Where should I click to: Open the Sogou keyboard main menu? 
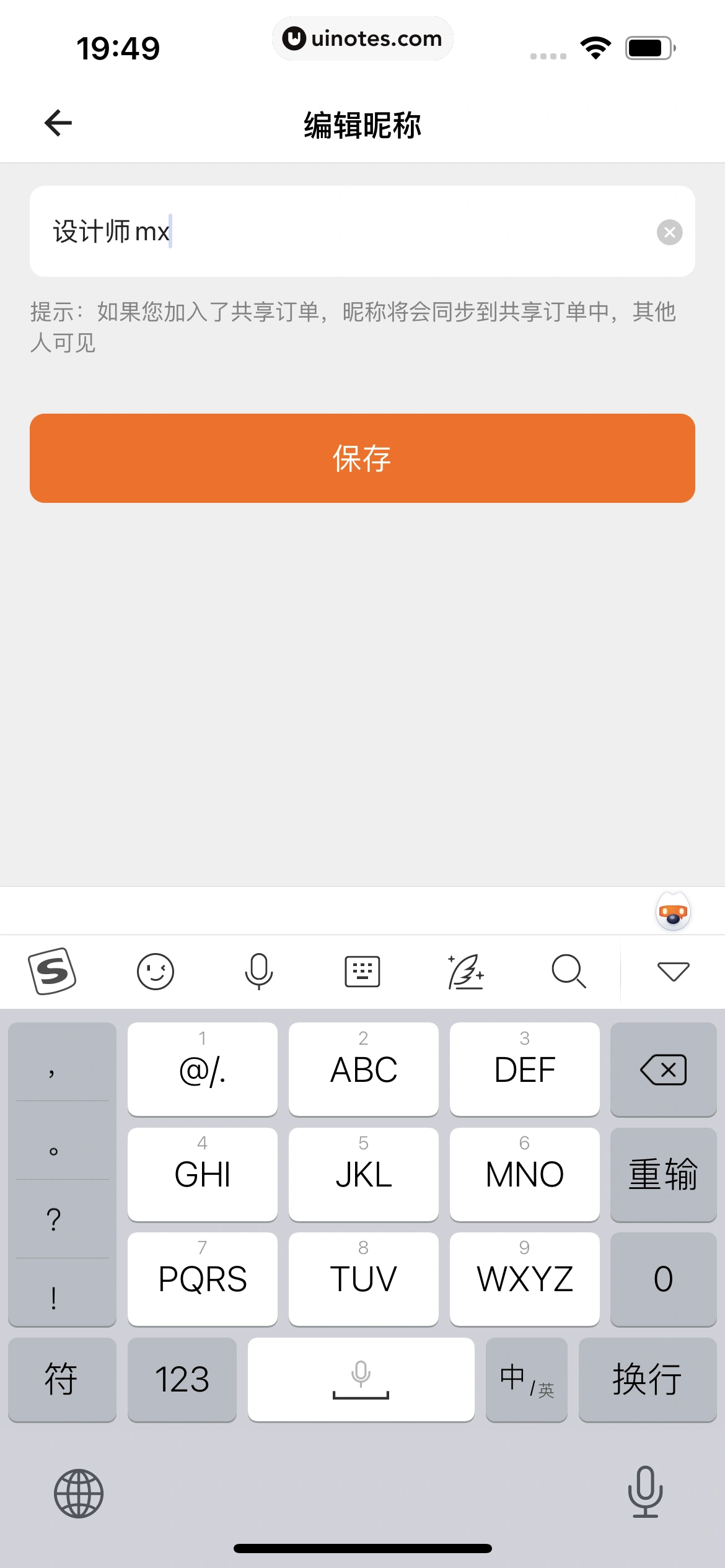53,970
